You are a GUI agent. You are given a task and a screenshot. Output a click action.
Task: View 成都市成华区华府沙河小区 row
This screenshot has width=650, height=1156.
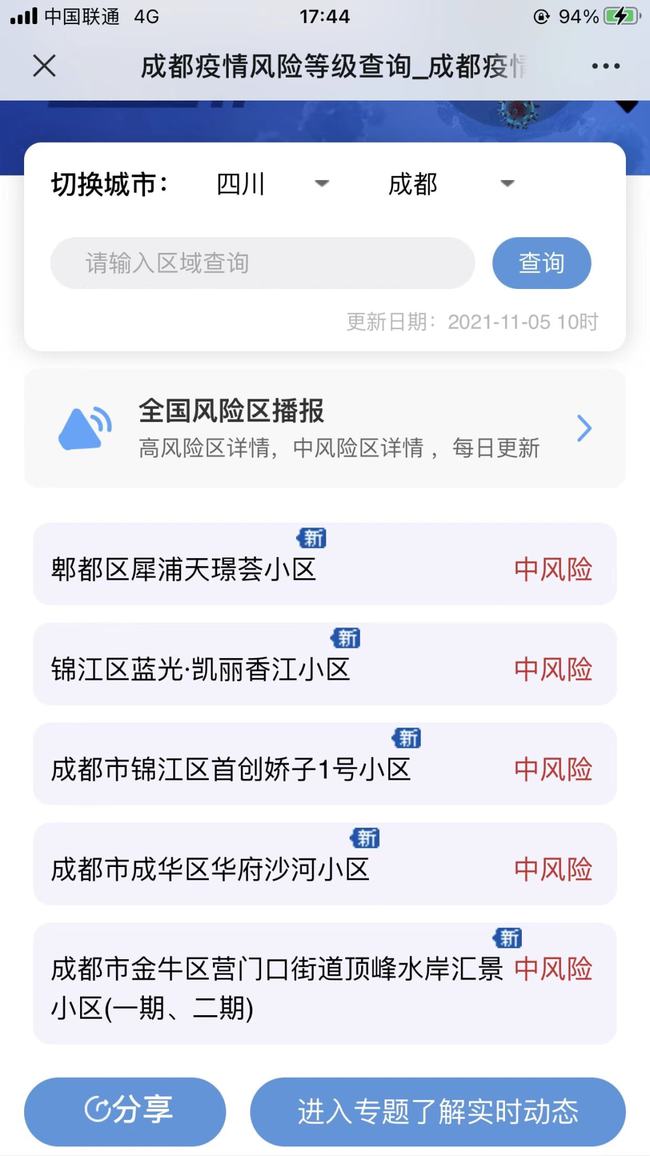click(x=325, y=868)
